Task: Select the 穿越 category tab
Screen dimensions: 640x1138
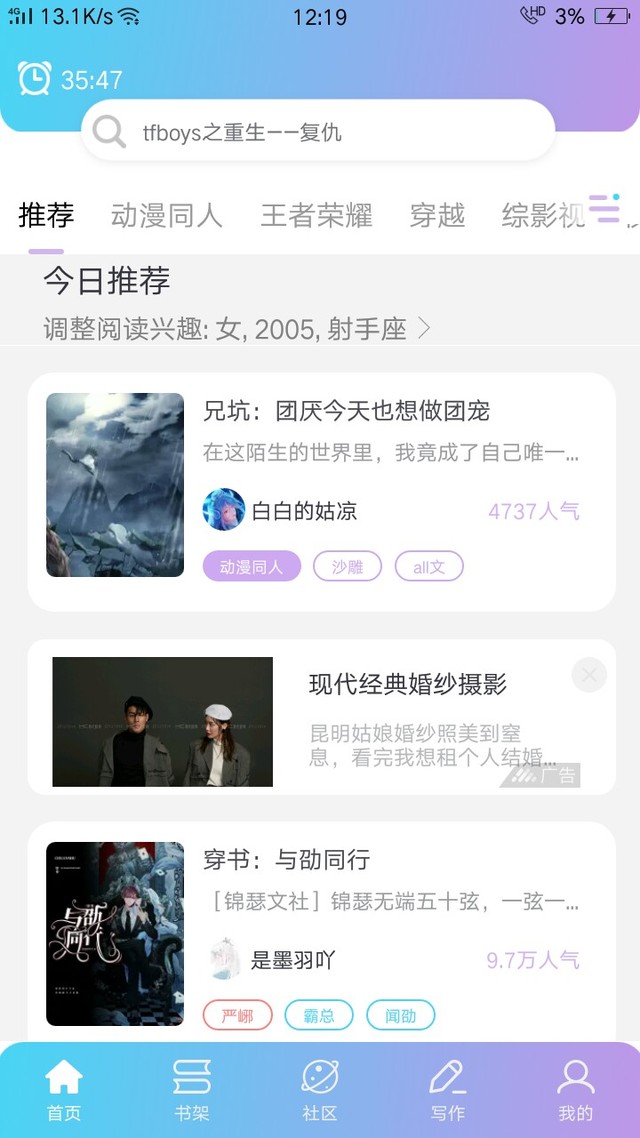Action: tap(437, 215)
